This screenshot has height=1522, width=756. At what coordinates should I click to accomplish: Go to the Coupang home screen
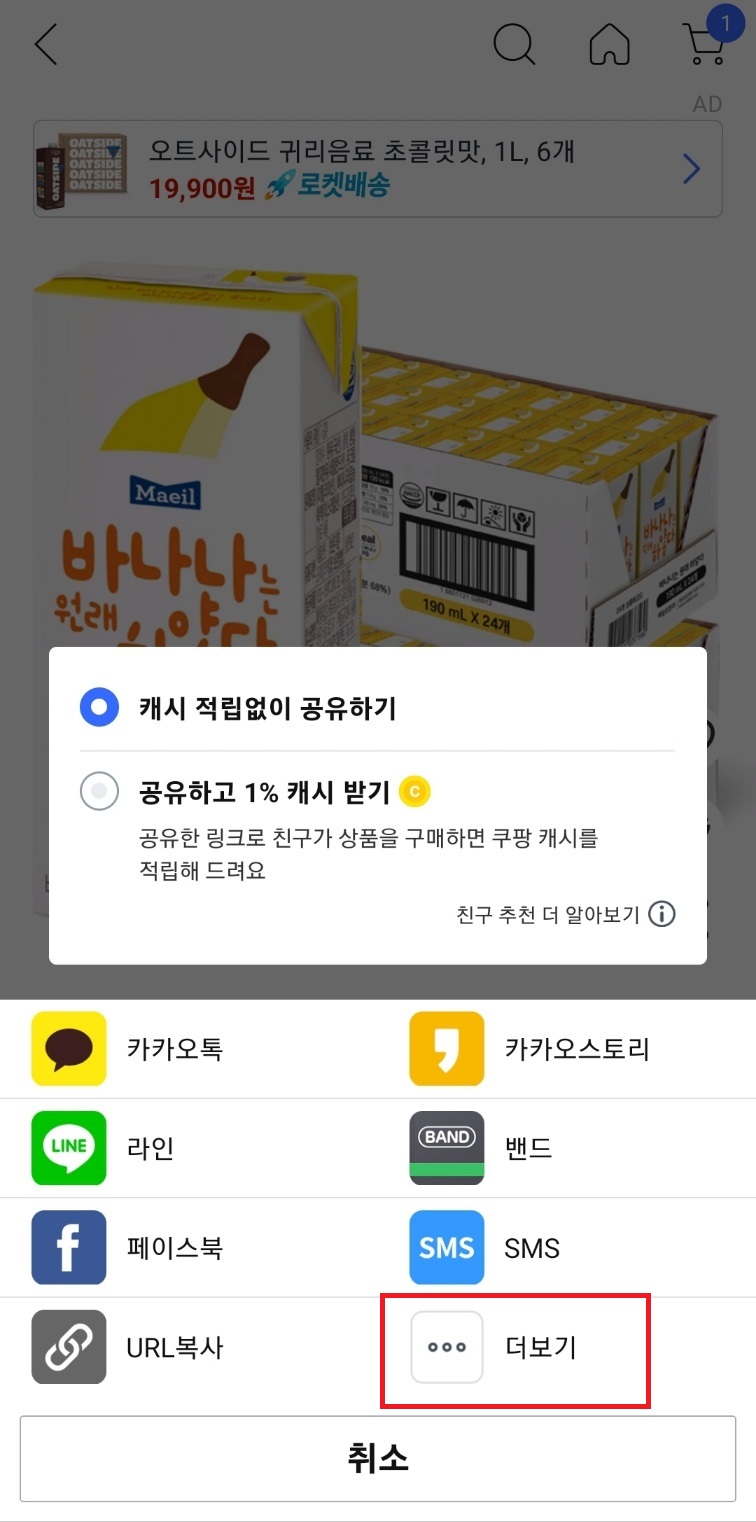pos(609,45)
